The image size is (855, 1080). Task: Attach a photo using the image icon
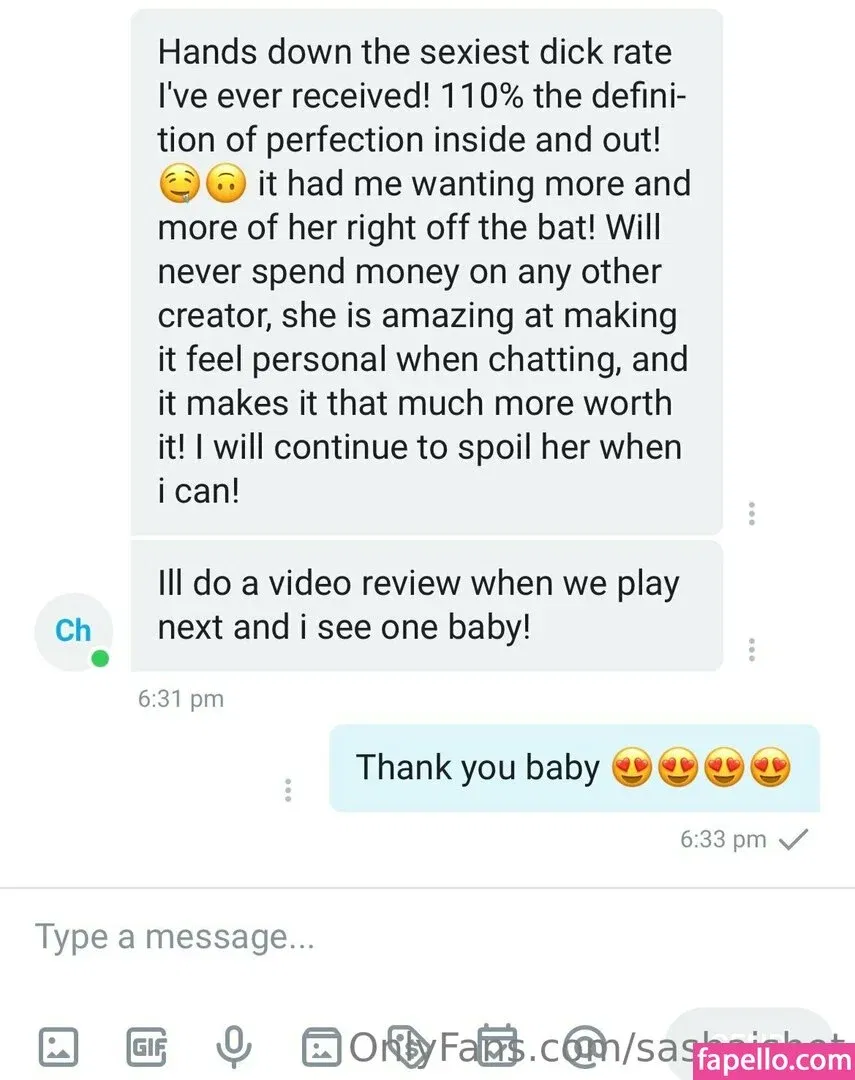[x=58, y=1046]
